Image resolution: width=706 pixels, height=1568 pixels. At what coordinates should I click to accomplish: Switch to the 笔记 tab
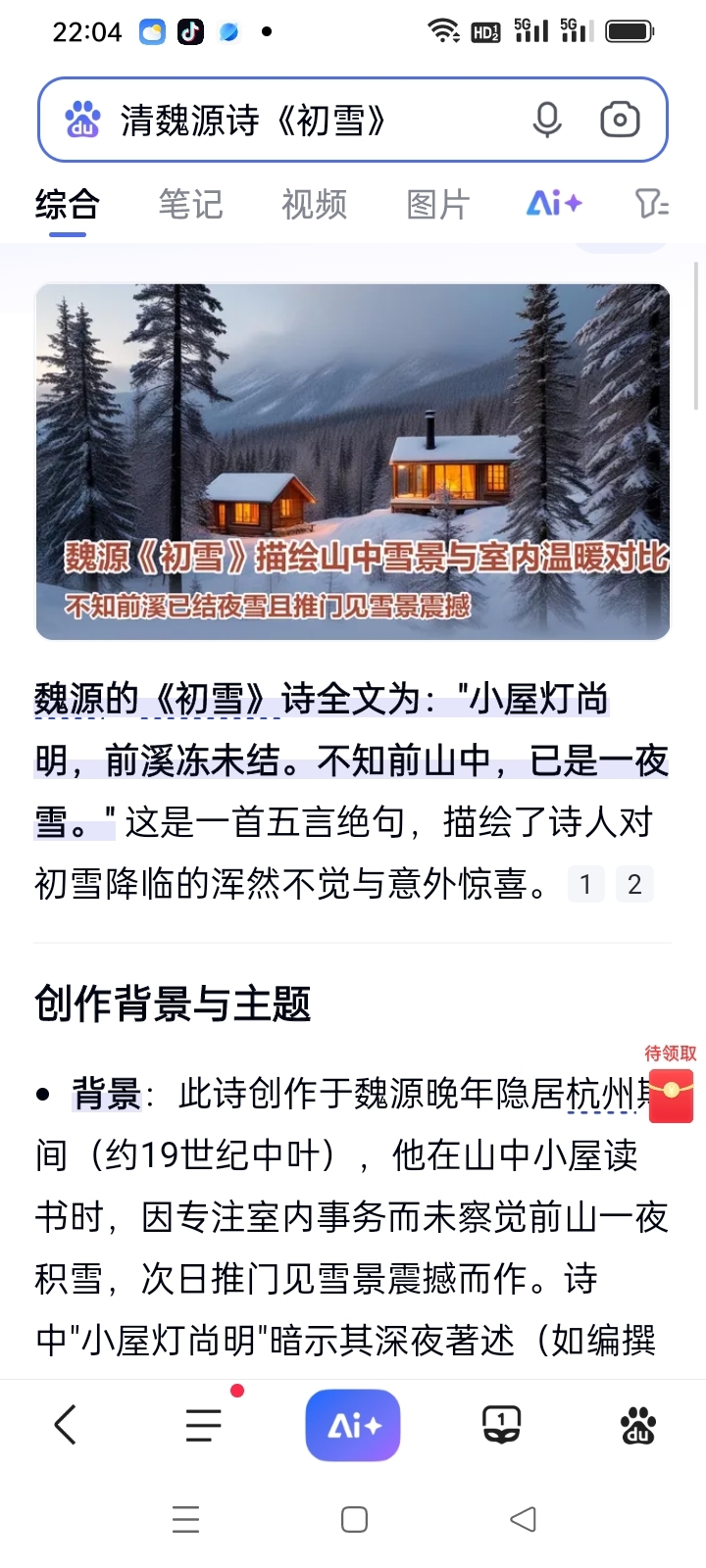tap(190, 205)
